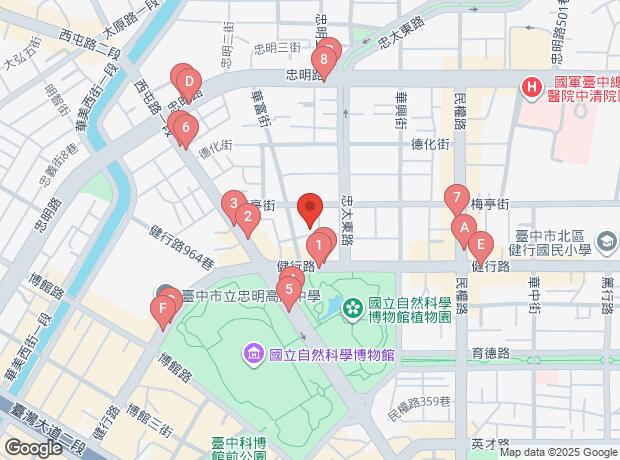Tap the map marker labeled F

[163, 311]
